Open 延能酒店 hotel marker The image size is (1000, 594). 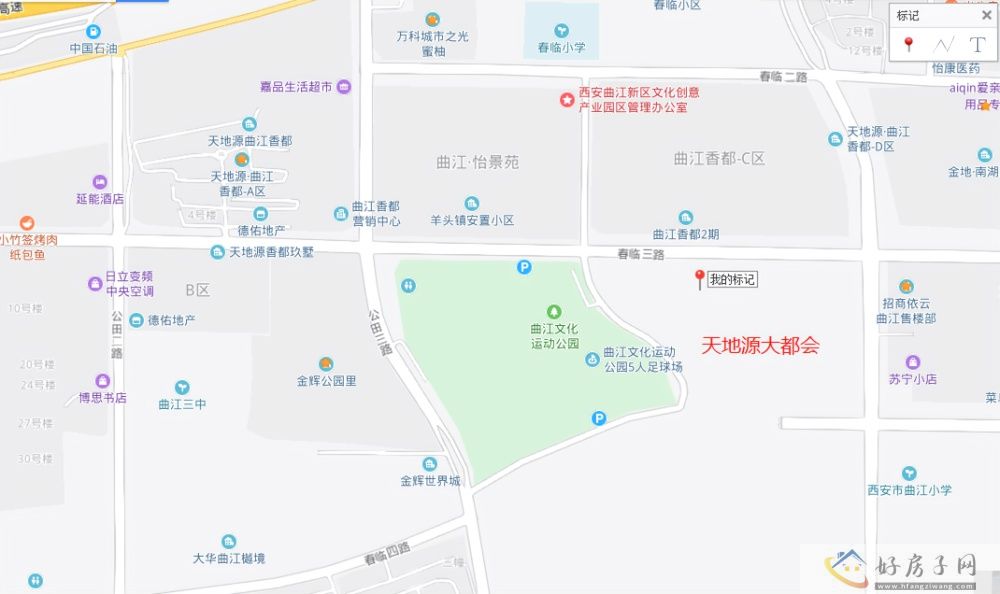point(99,182)
